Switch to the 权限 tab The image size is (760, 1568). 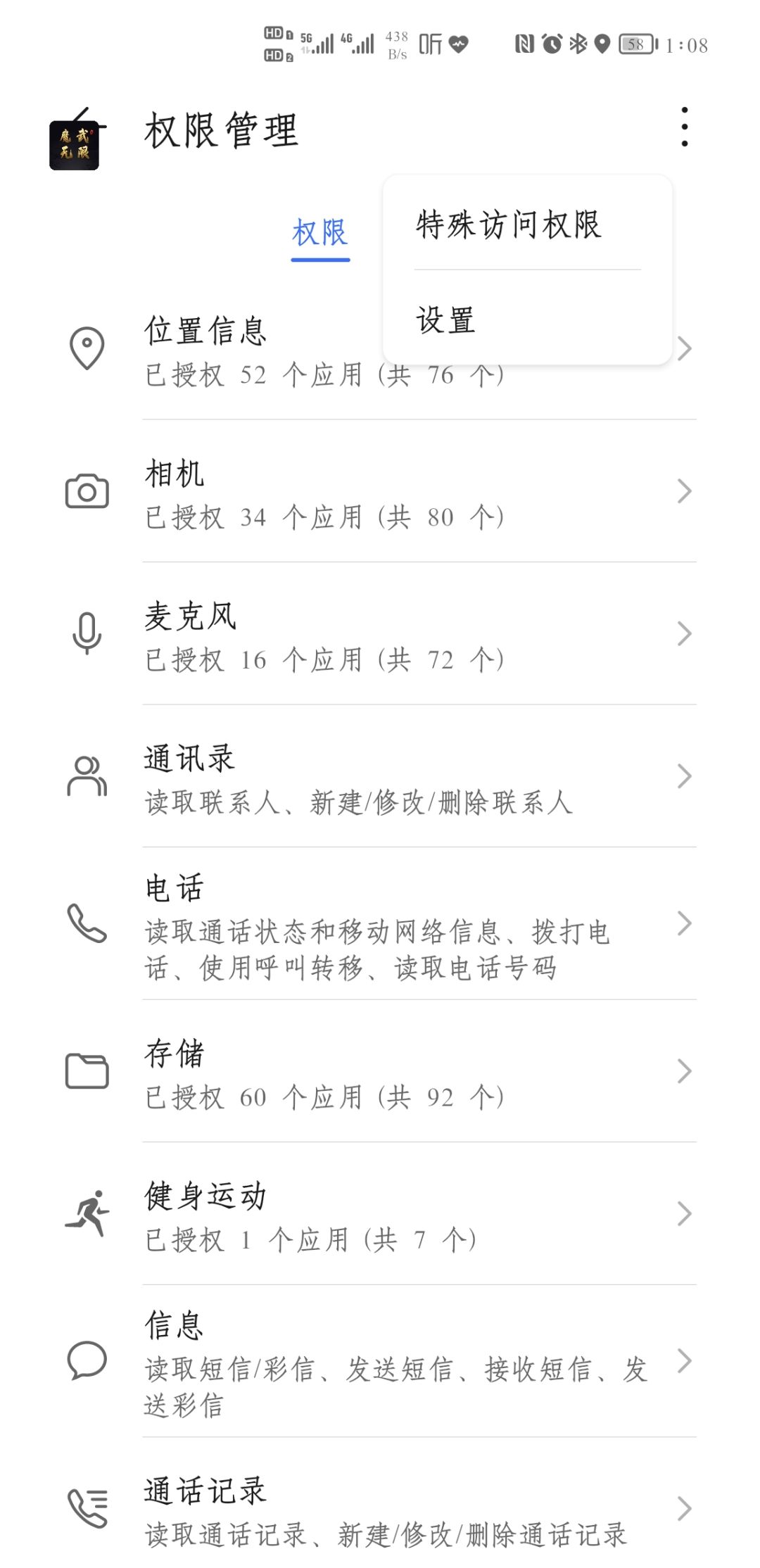(x=320, y=232)
